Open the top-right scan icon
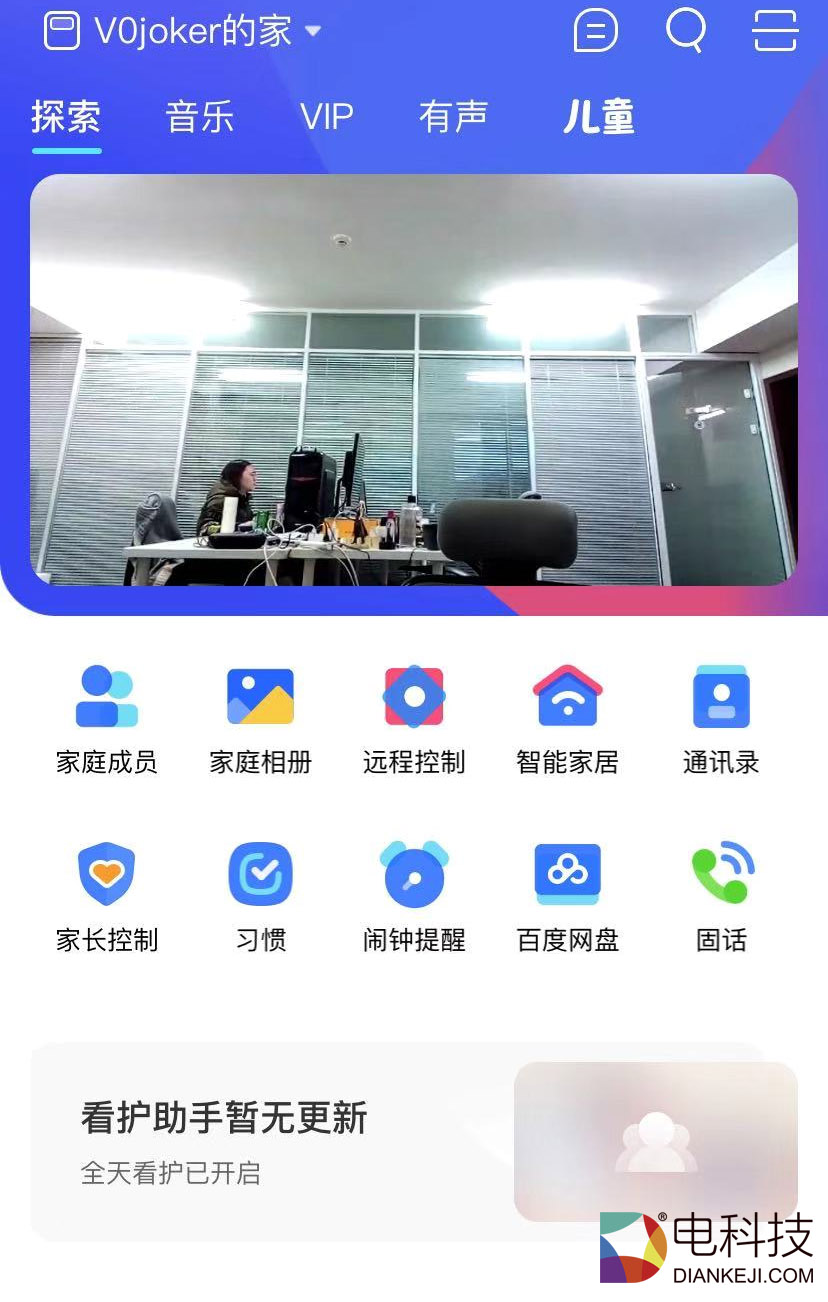The width and height of the screenshot is (828, 1302). click(x=773, y=33)
